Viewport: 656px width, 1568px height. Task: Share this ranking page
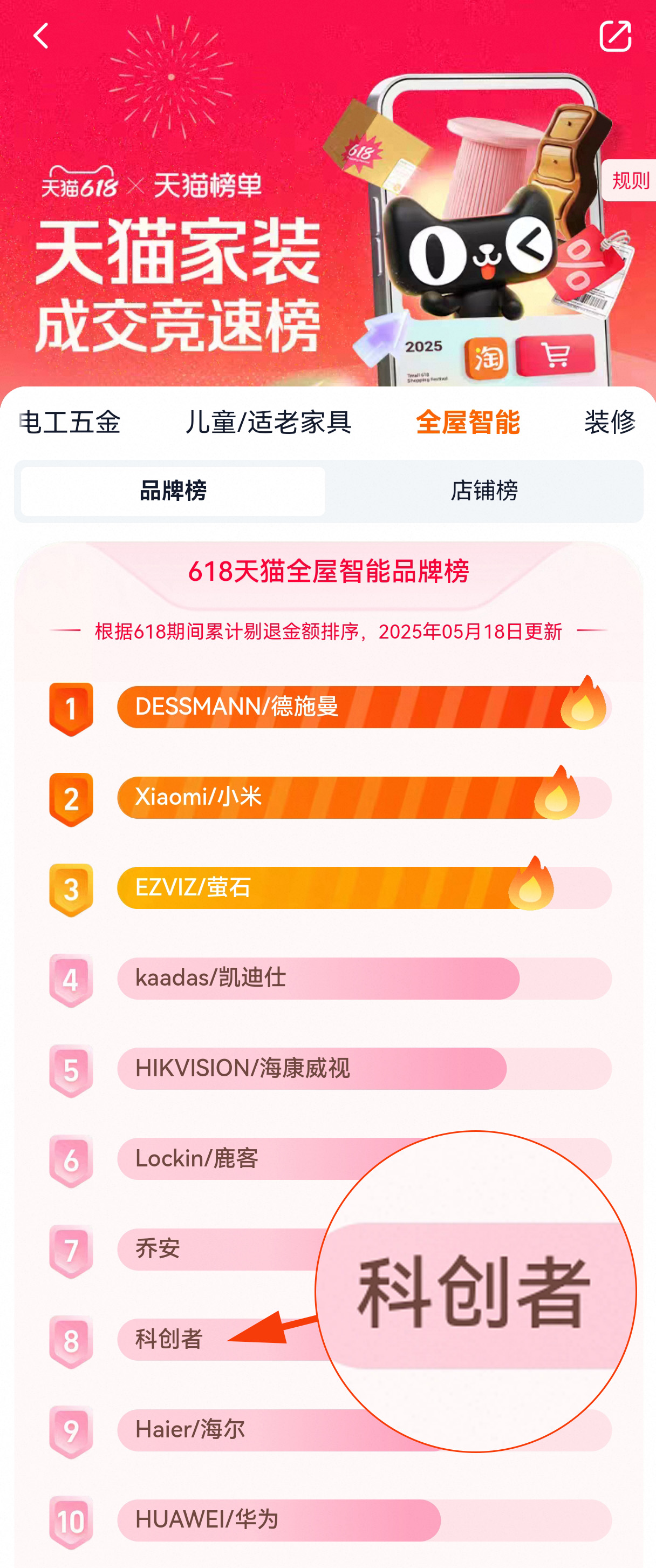[614, 37]
